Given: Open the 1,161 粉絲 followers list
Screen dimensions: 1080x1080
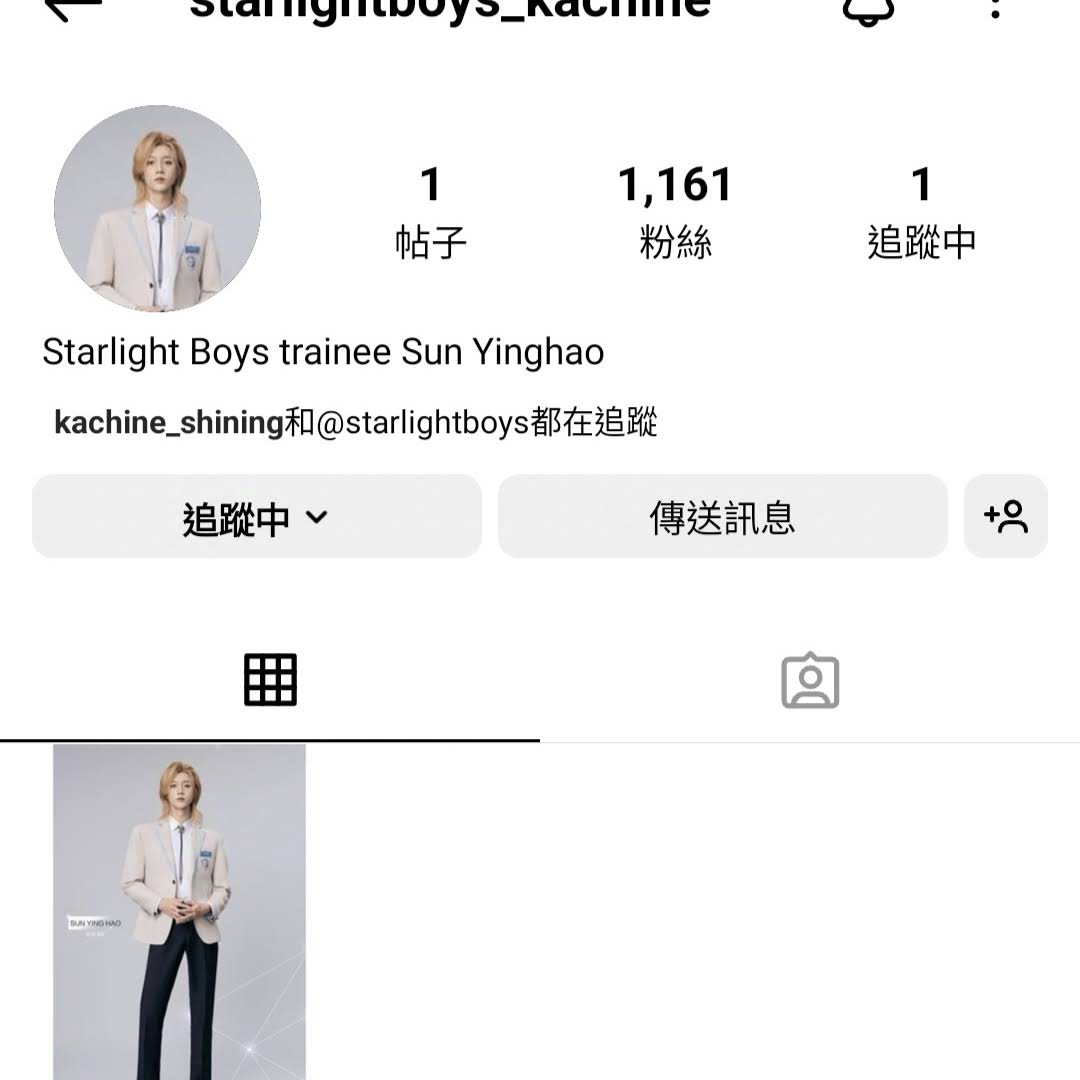Looking at the screenshot, I should (675, 212).
